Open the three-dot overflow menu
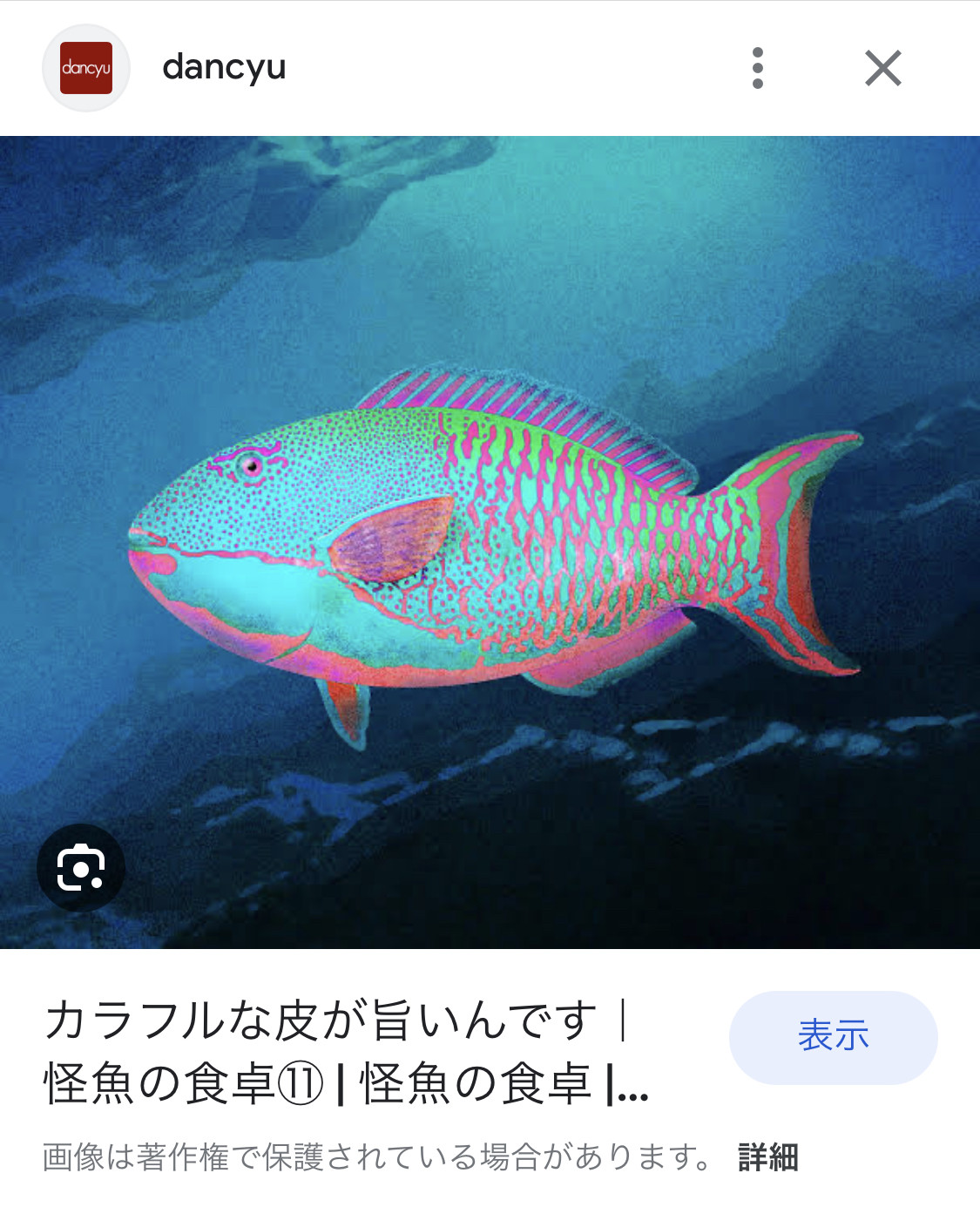The width and height of the screenshot is (980, 1207). tap(757, 68)
